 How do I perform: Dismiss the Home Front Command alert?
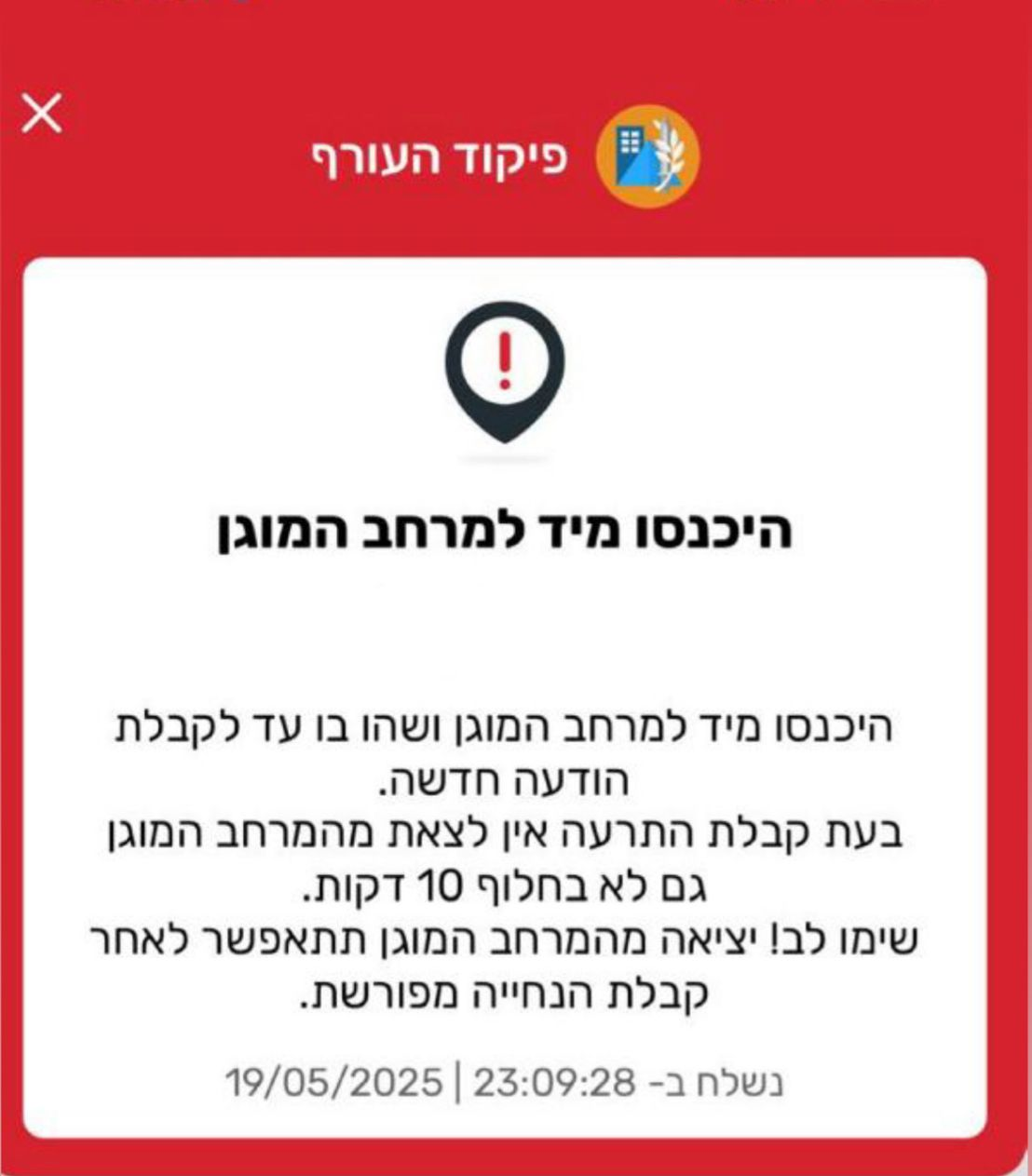43,114
